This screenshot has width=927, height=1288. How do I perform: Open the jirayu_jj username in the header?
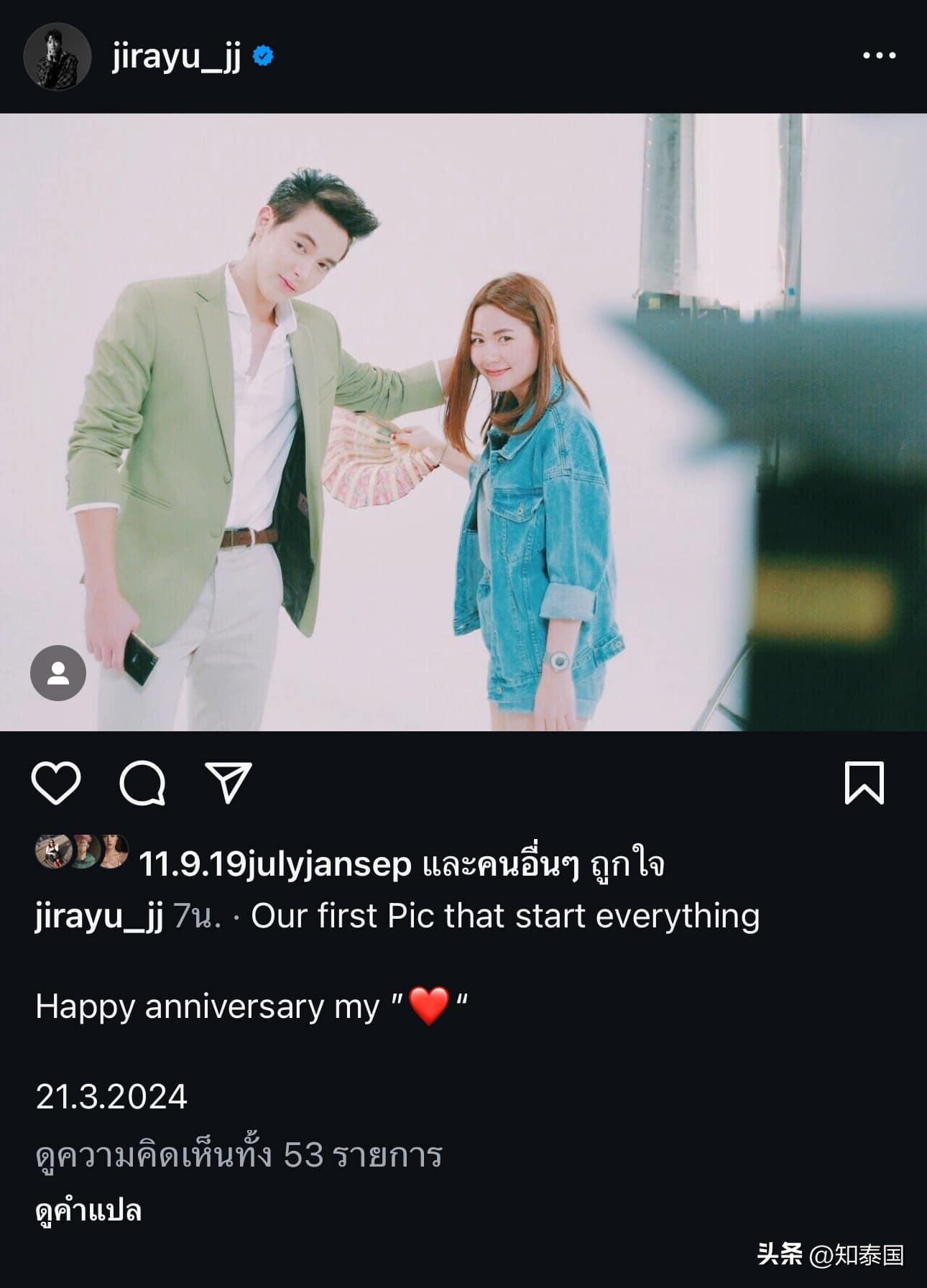tap(176, 57)
